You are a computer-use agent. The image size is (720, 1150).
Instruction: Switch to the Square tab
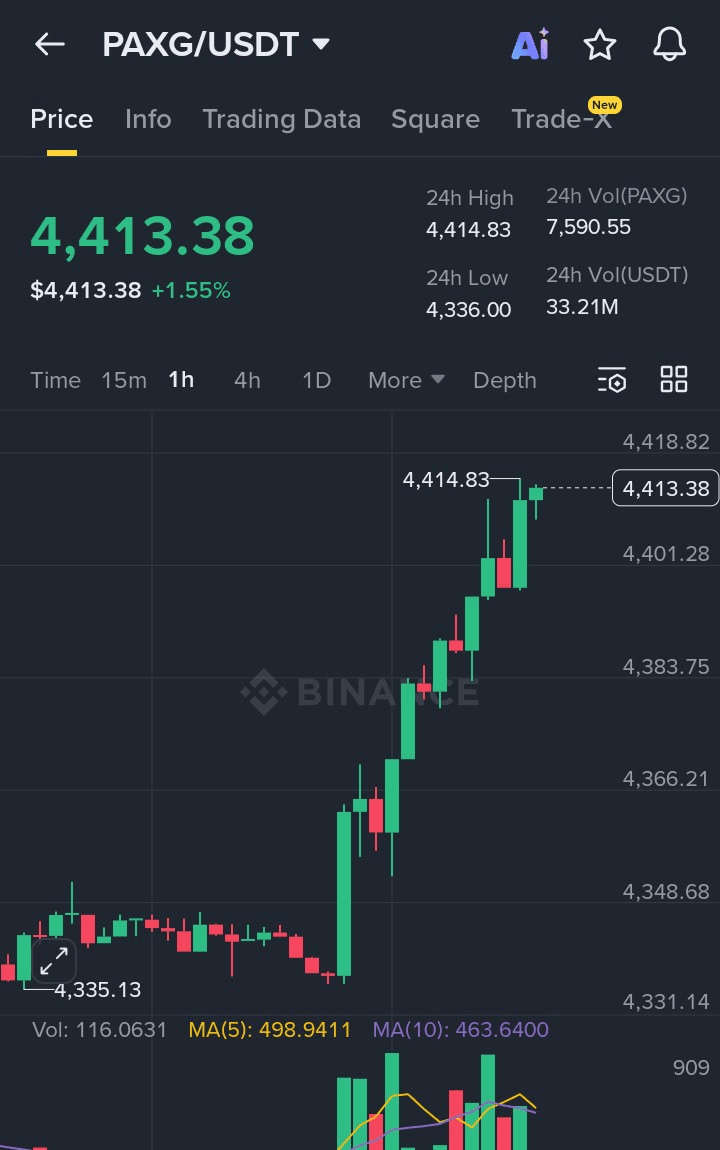[436, 119]
